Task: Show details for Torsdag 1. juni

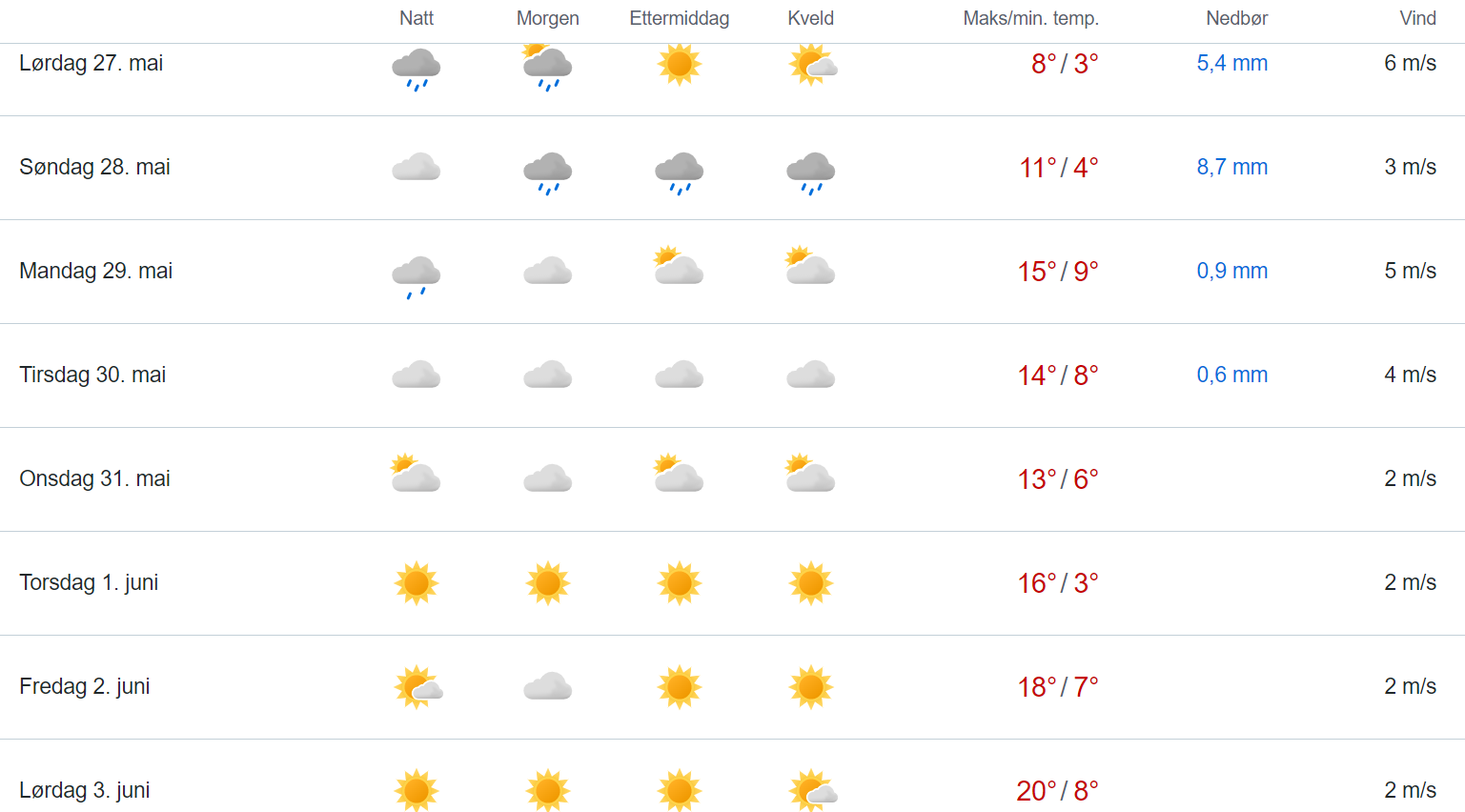Action: coord(89,583)
